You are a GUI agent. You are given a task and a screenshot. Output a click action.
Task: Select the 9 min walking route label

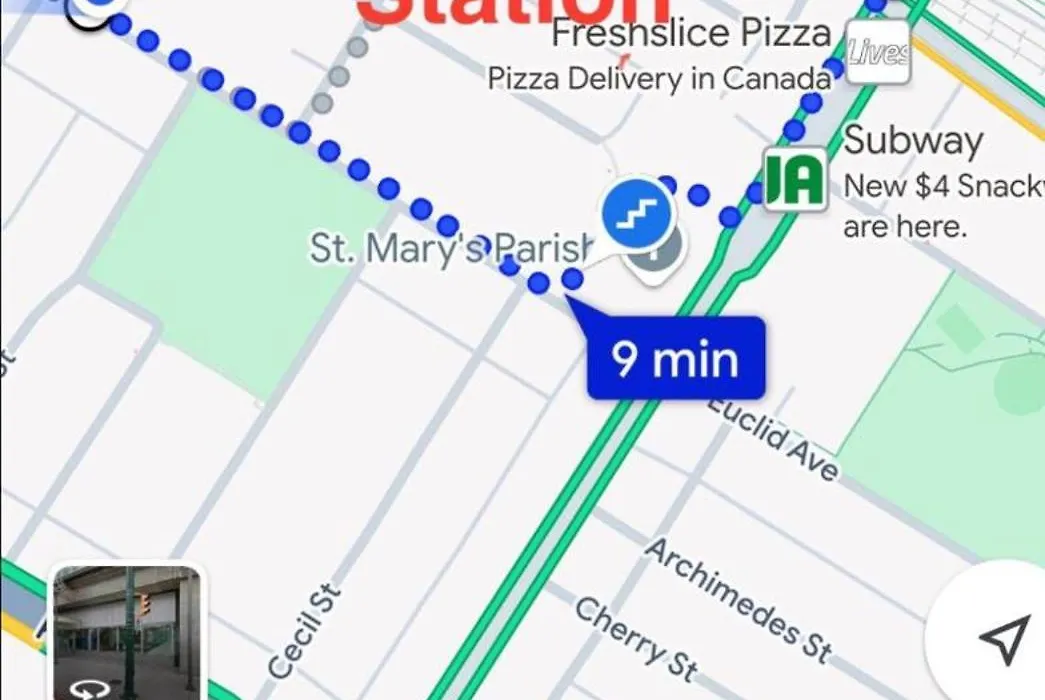coord(676,359)
